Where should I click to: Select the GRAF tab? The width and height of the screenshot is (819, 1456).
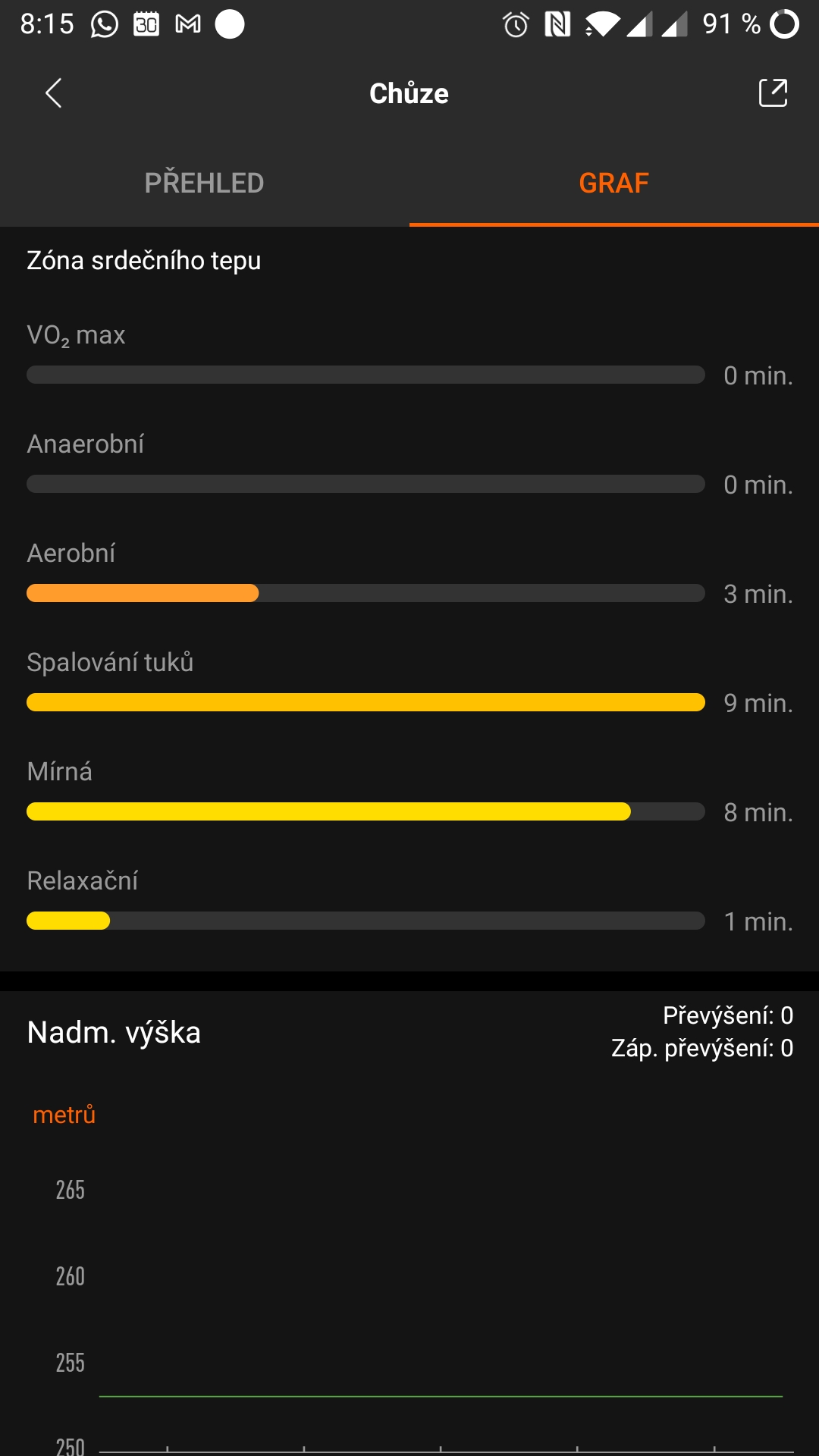[613, 183]
